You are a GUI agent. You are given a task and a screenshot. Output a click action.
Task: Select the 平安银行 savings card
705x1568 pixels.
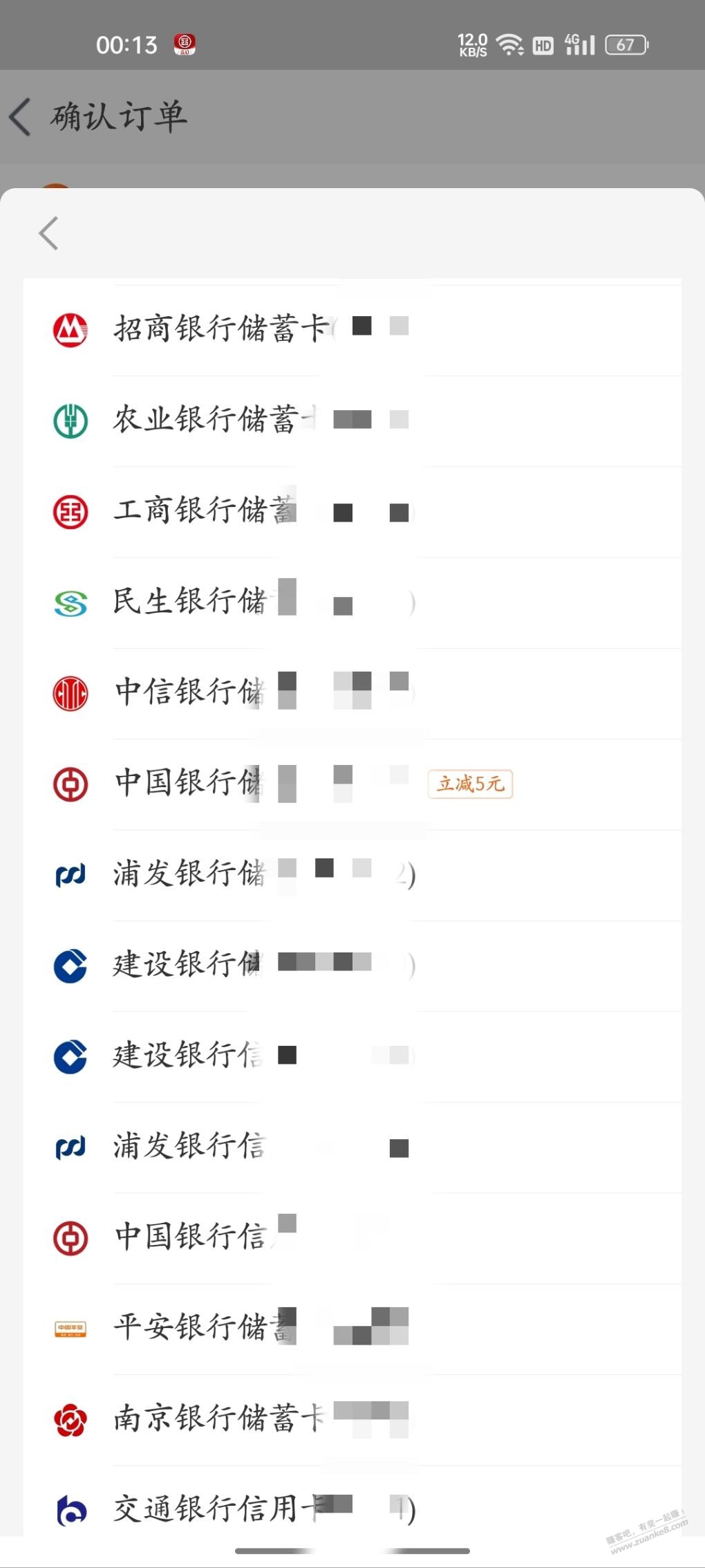(x=352, y=1329)
